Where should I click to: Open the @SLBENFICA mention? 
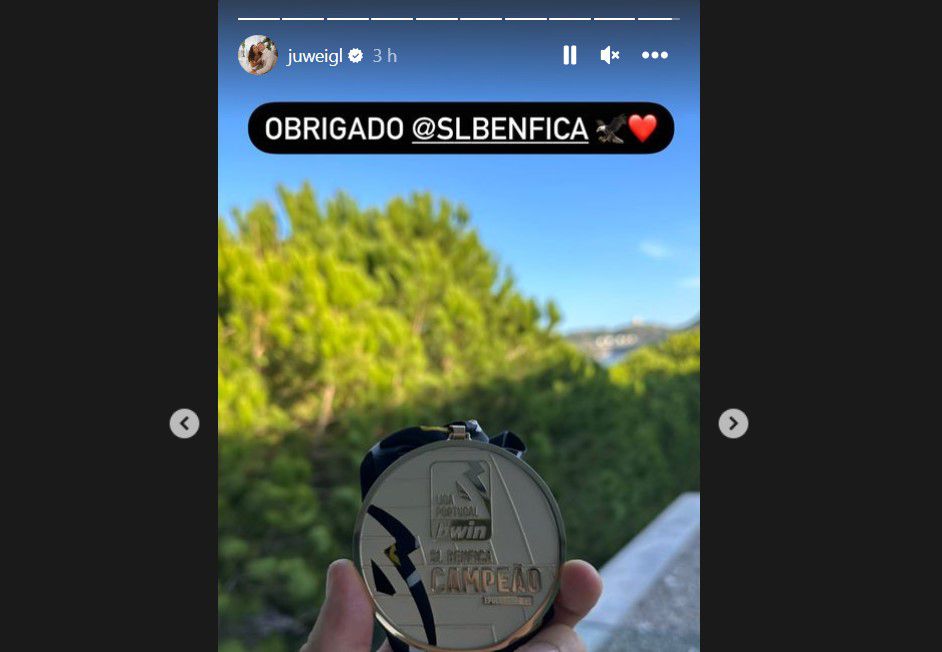499,129
